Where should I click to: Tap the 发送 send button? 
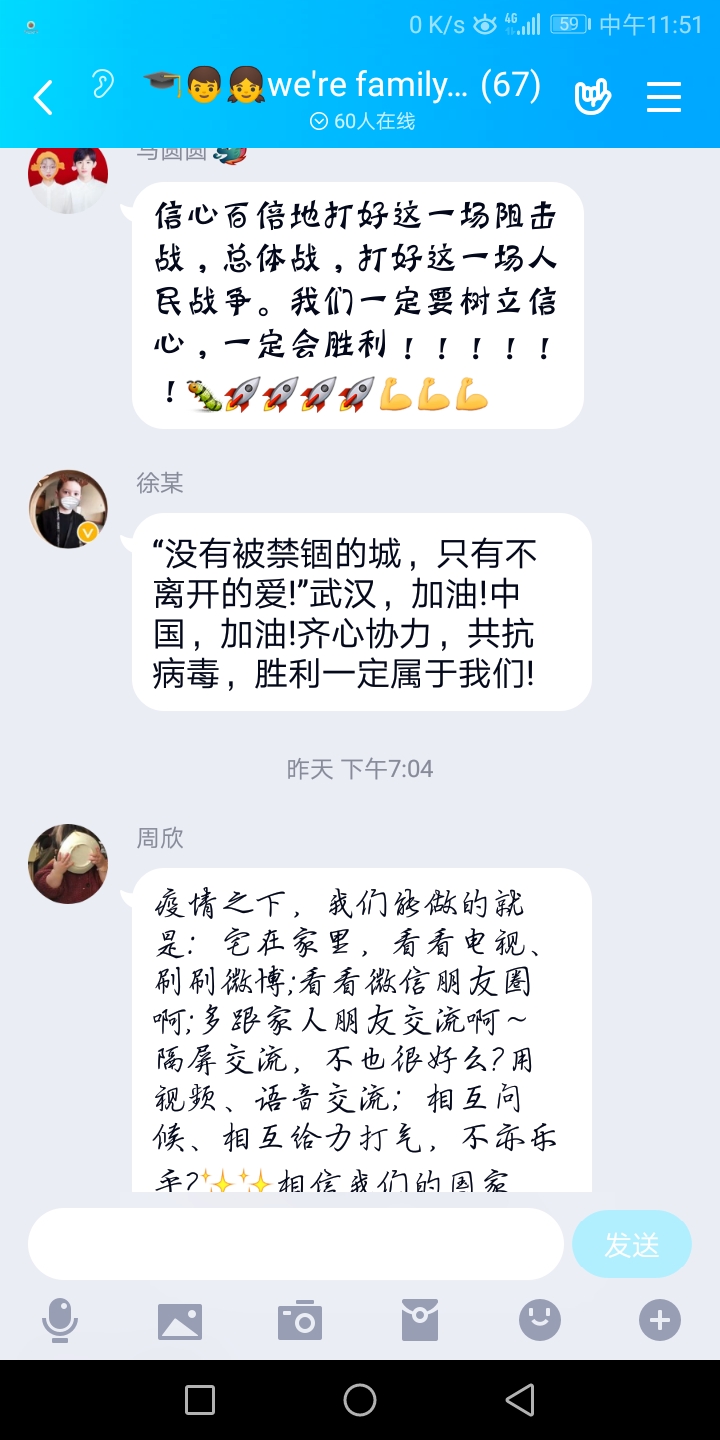pyautogui.click(x=631, y=1244)
